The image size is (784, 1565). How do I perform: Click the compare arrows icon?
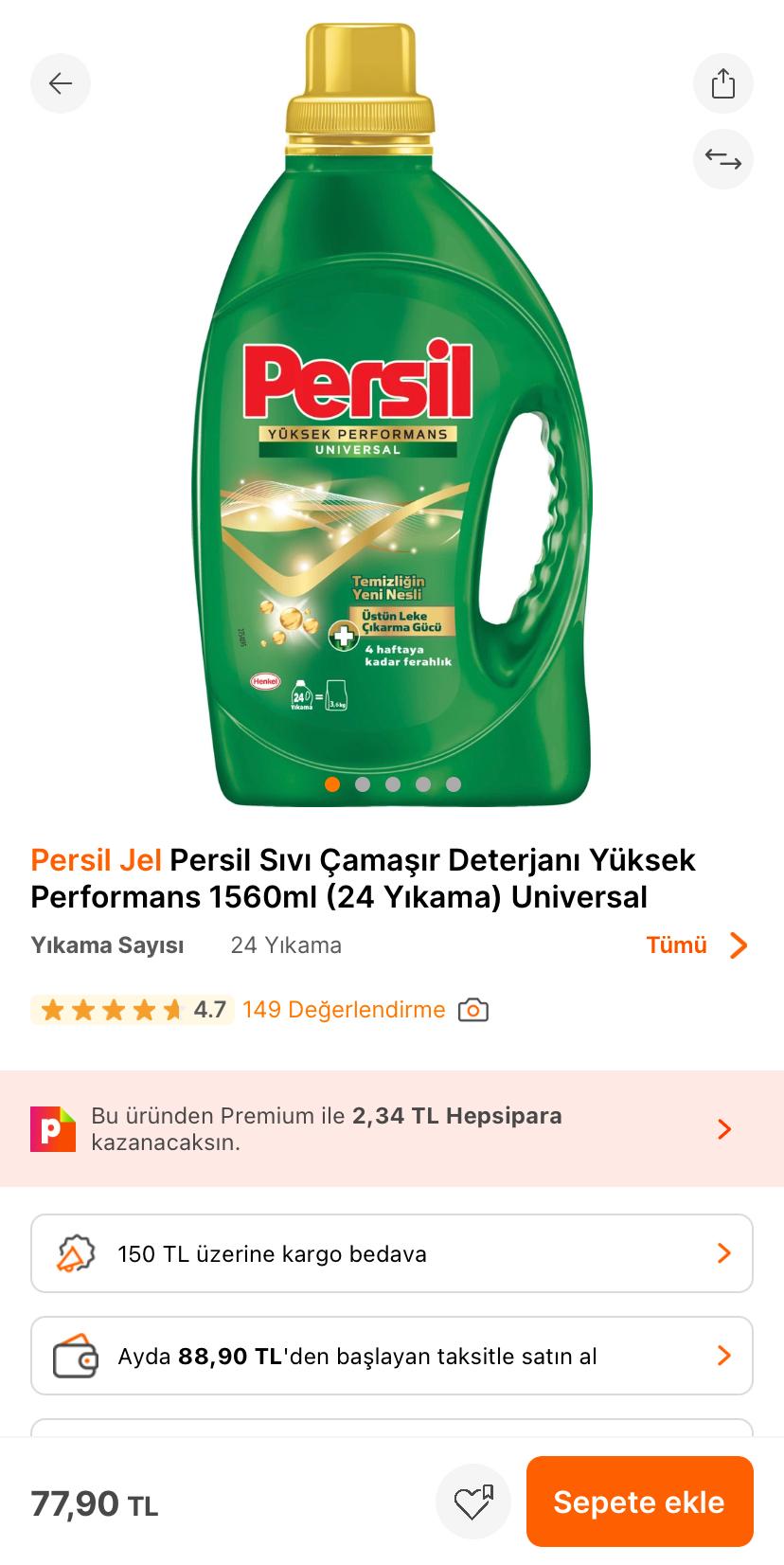coord(723,159)
